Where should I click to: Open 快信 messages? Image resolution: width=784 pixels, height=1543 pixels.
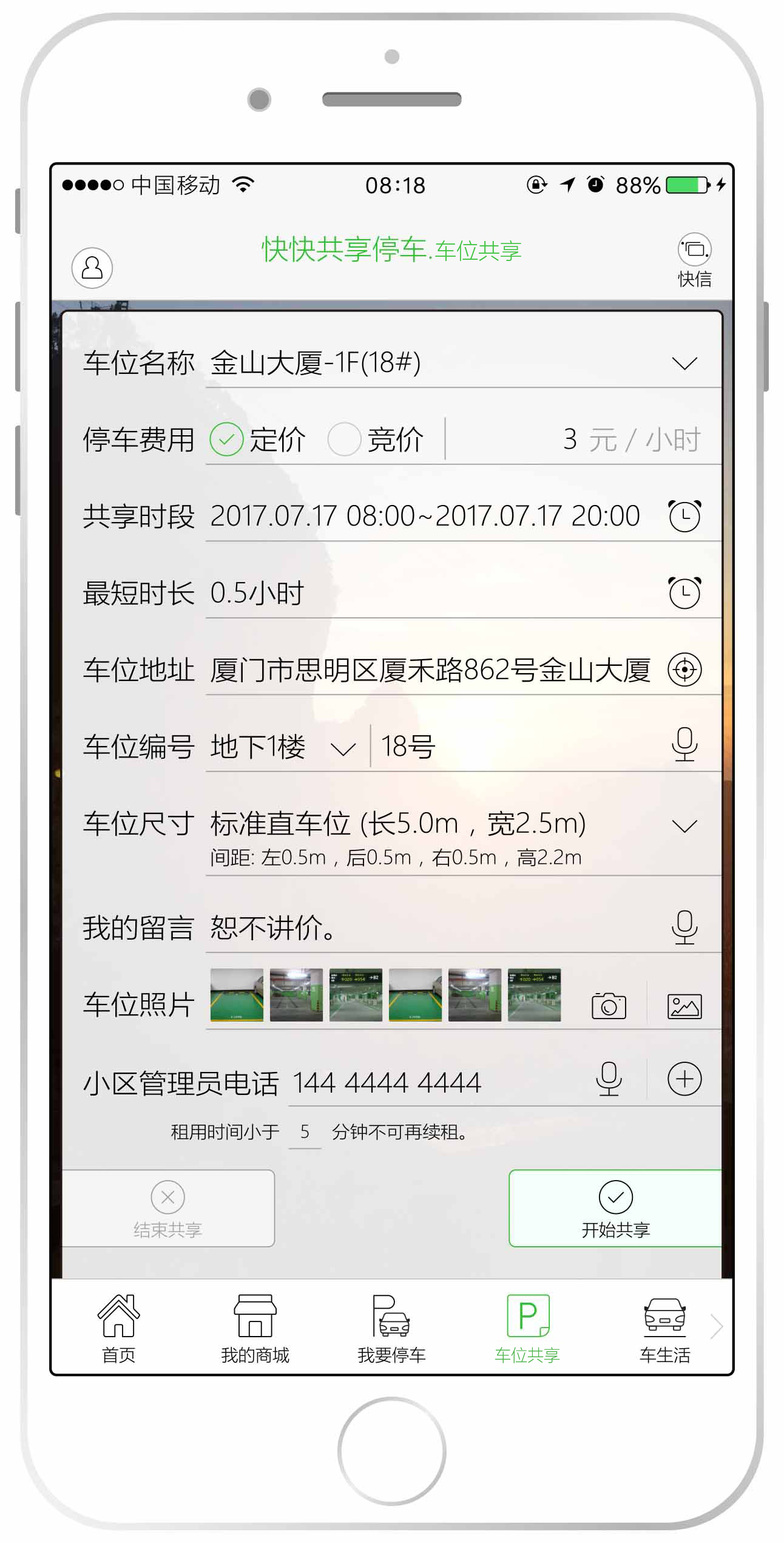coord(694,259)
